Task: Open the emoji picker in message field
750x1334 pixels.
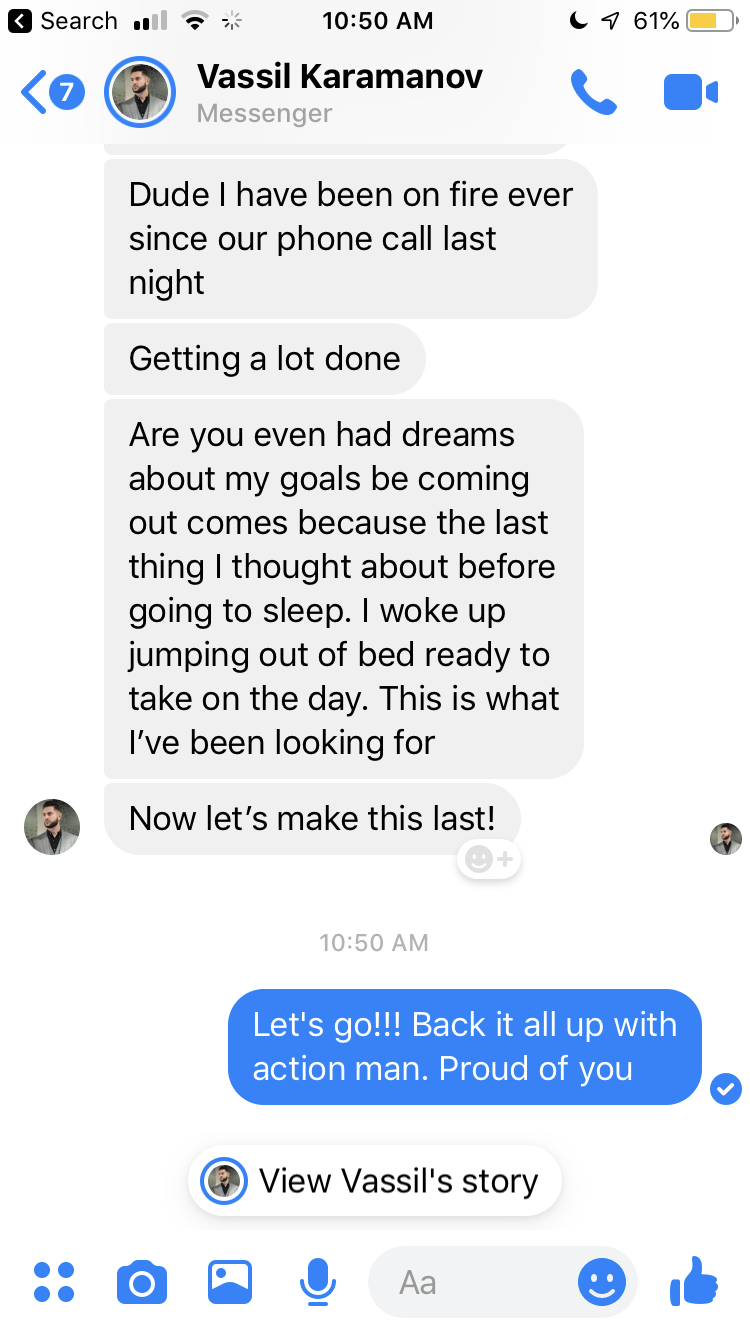Action: point(602,1282)
